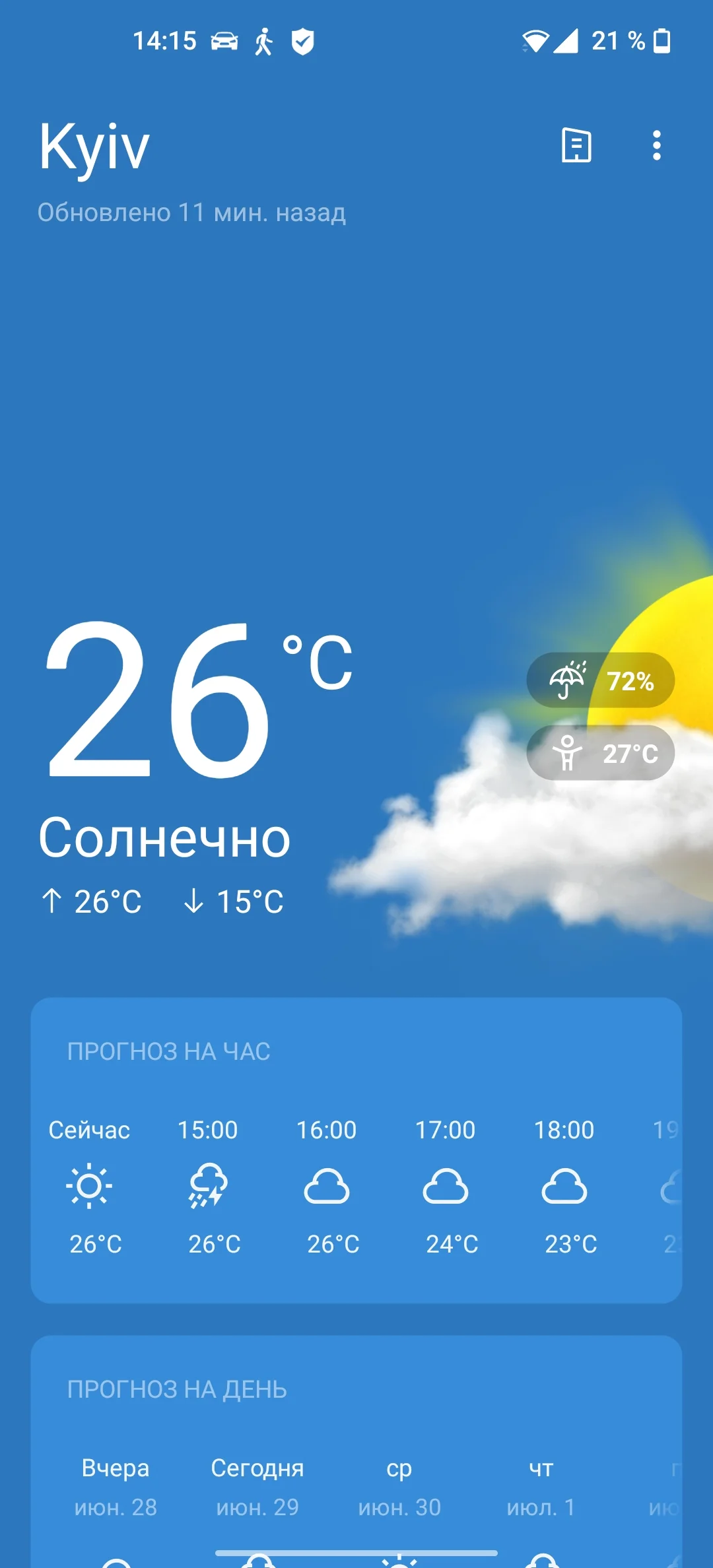The height and width of the screenshot is (1568, 713).
Task: Open the three-dot overflow menu
Action: [656, 147]
